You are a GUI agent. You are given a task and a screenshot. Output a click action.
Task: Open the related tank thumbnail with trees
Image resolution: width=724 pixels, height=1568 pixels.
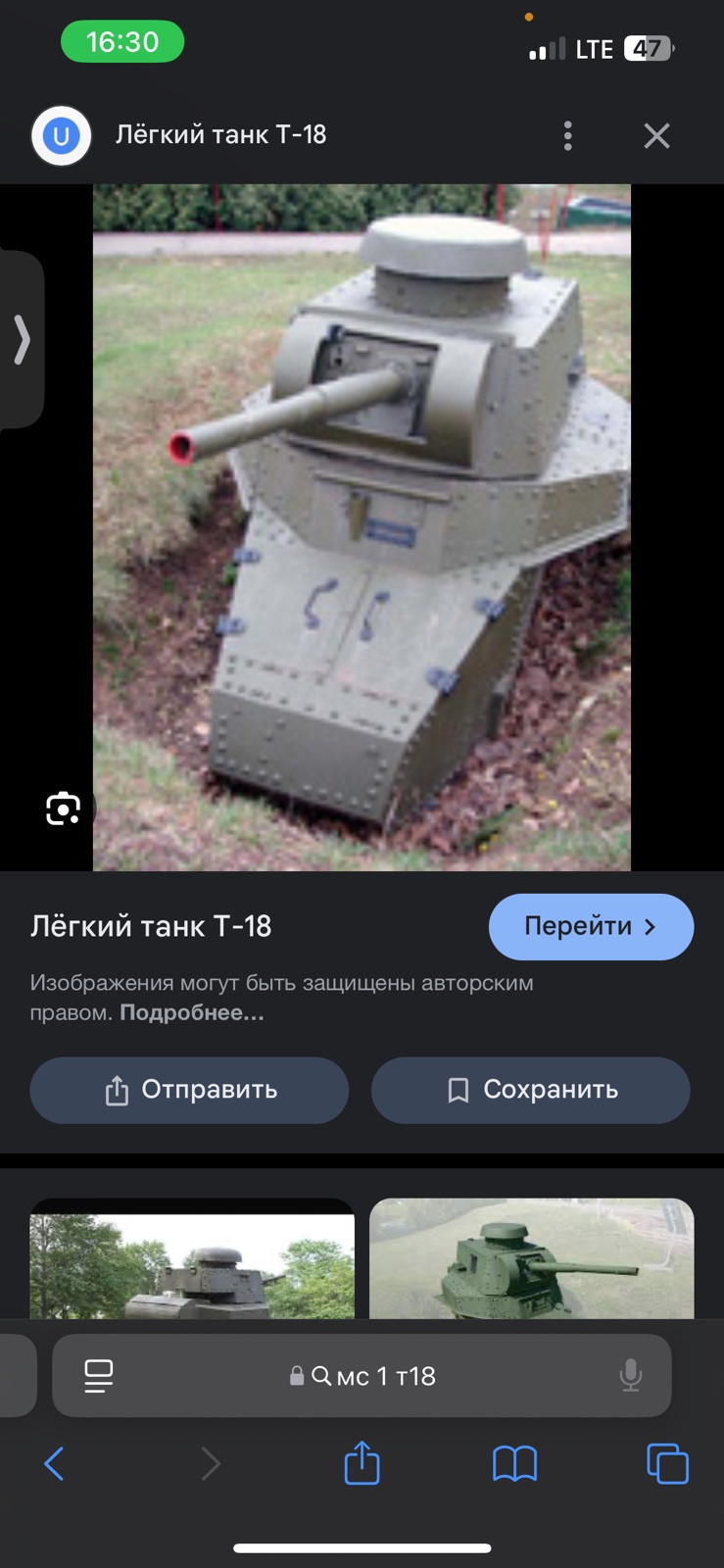point(192,1259)
